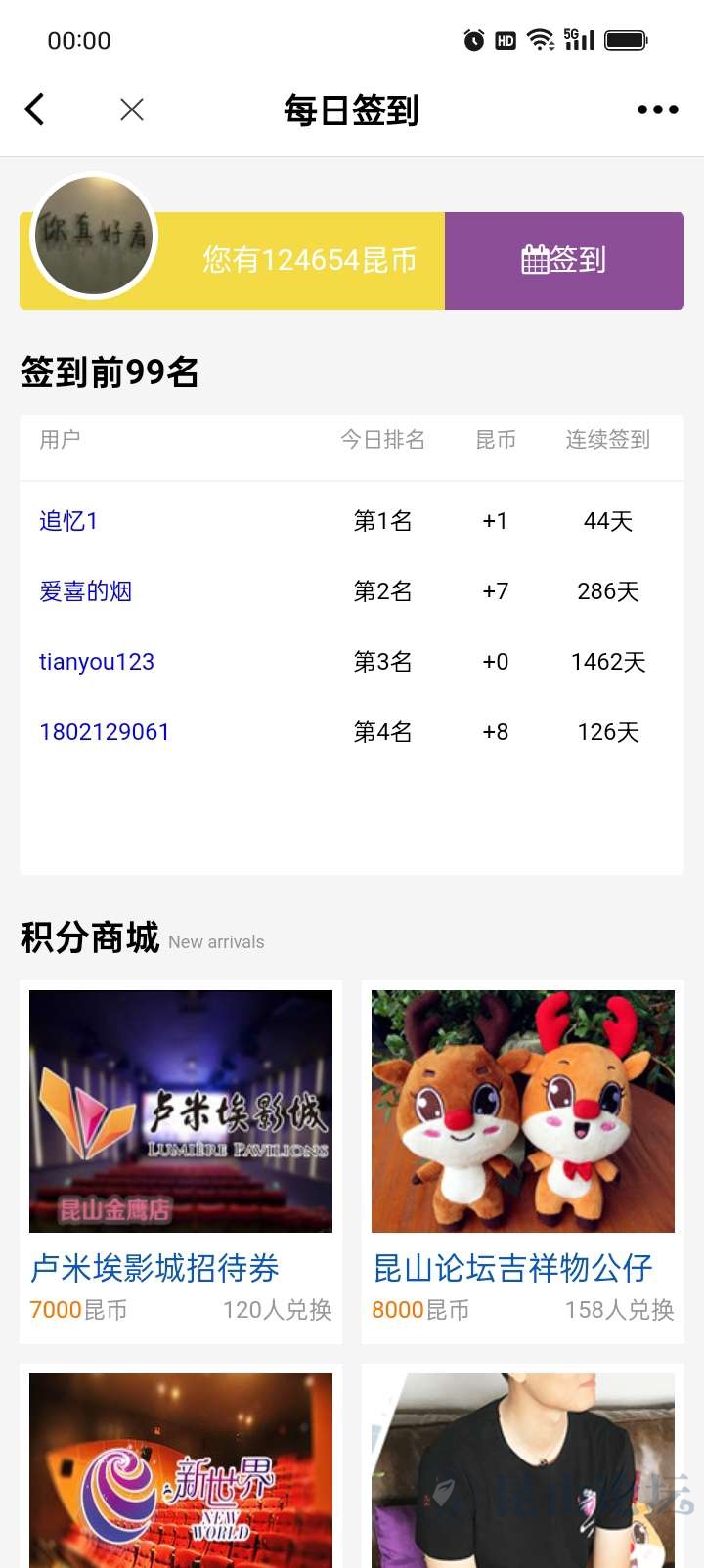
Task: Close the page with the X icon
Action: [132, 109]
